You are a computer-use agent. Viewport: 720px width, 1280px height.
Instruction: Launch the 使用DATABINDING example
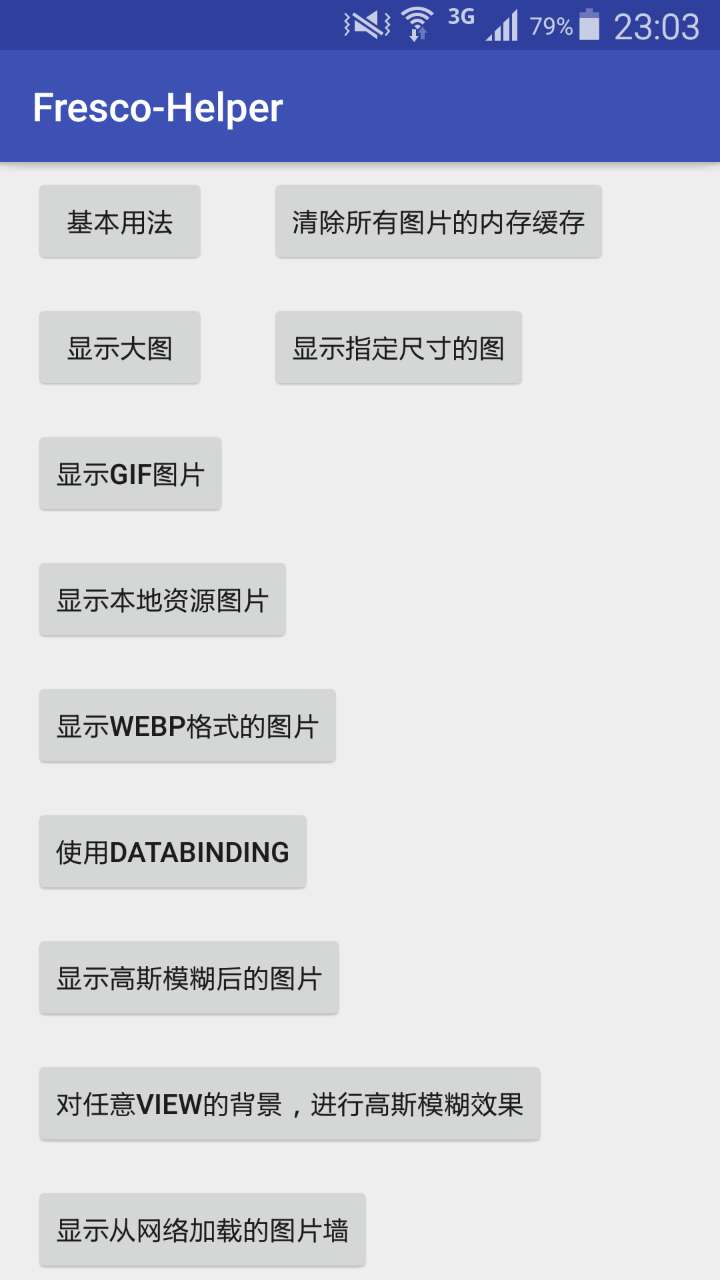173,852
